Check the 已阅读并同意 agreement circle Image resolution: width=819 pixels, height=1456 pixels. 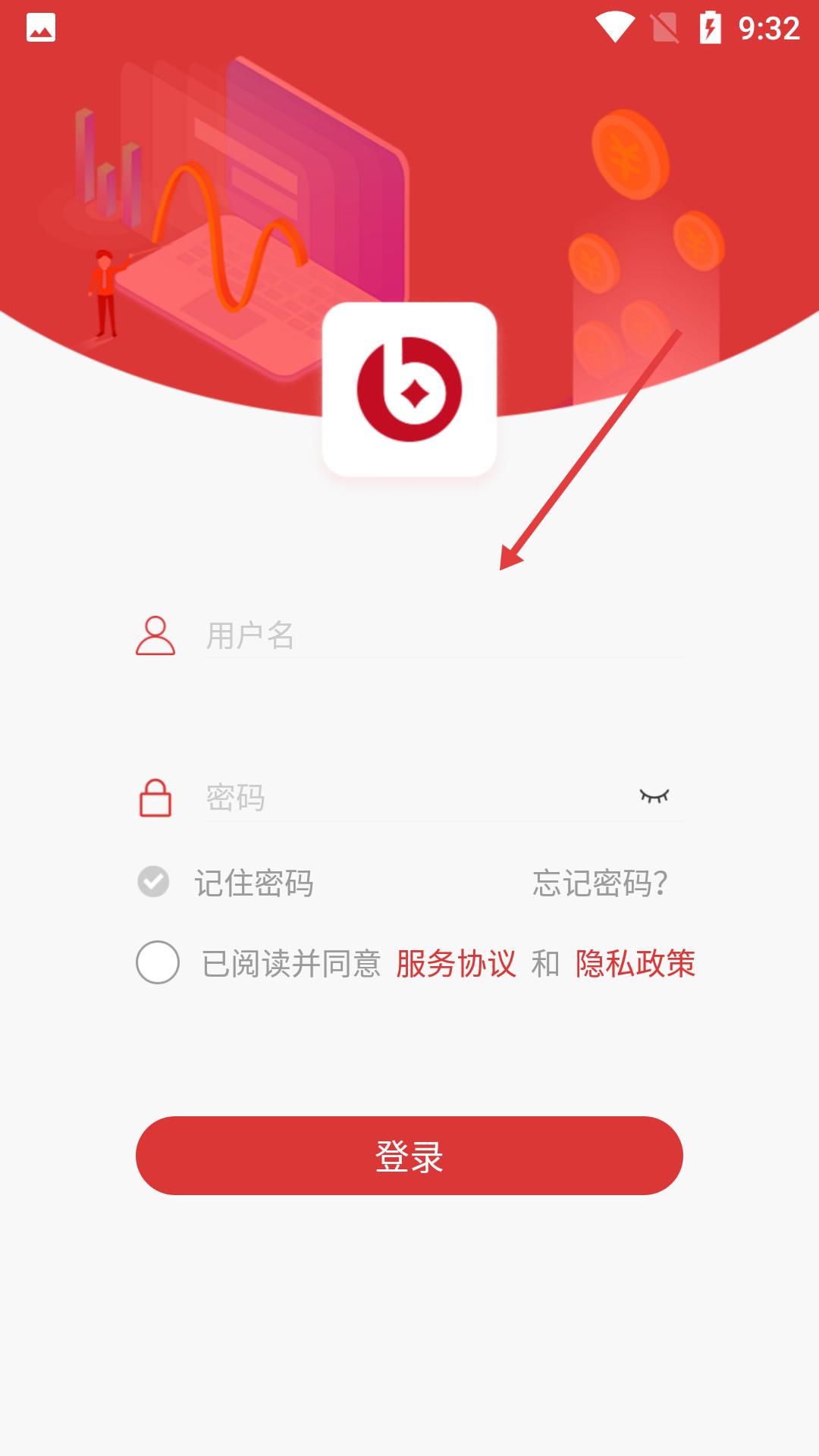tap(158, 963)
